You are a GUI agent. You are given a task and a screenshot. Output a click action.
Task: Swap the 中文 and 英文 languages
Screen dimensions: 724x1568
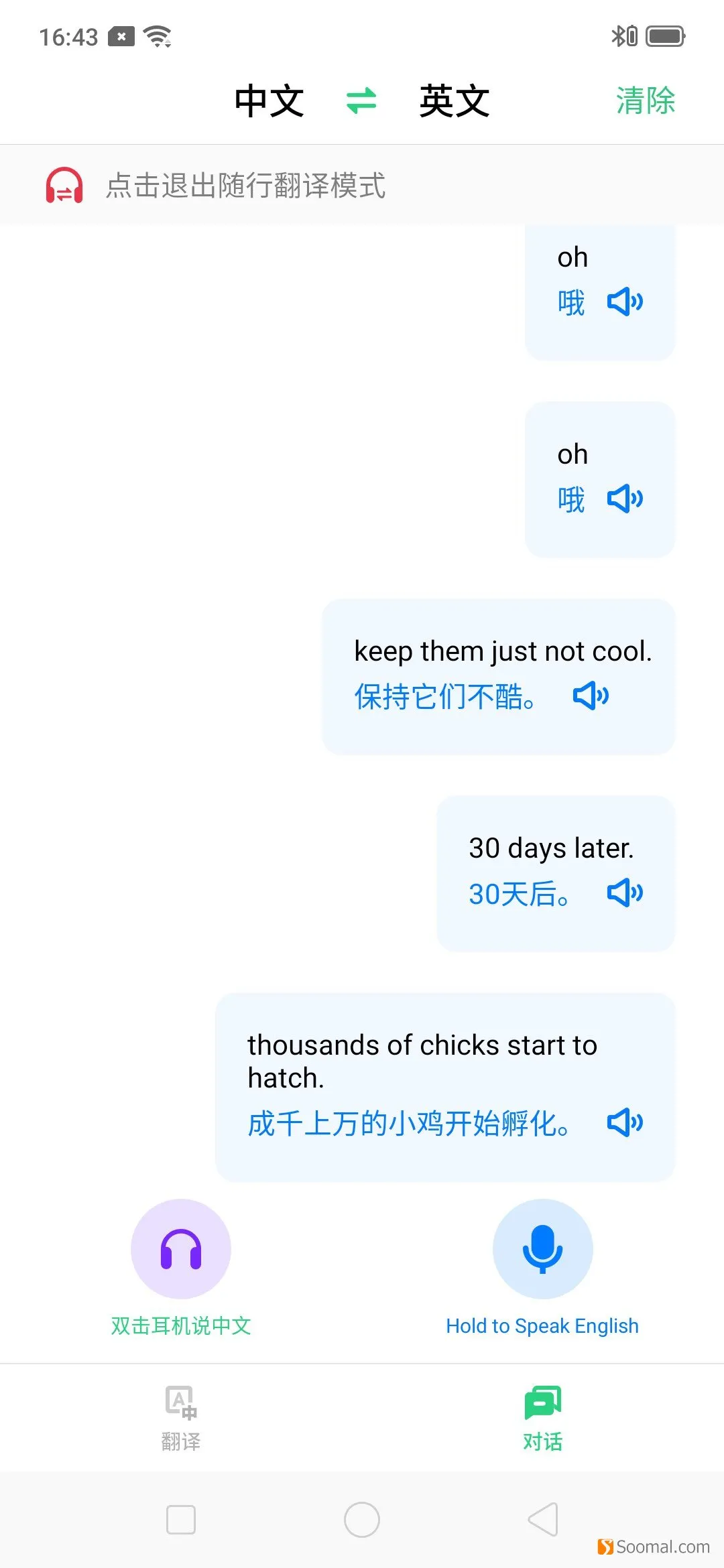(x=361, y=101)
